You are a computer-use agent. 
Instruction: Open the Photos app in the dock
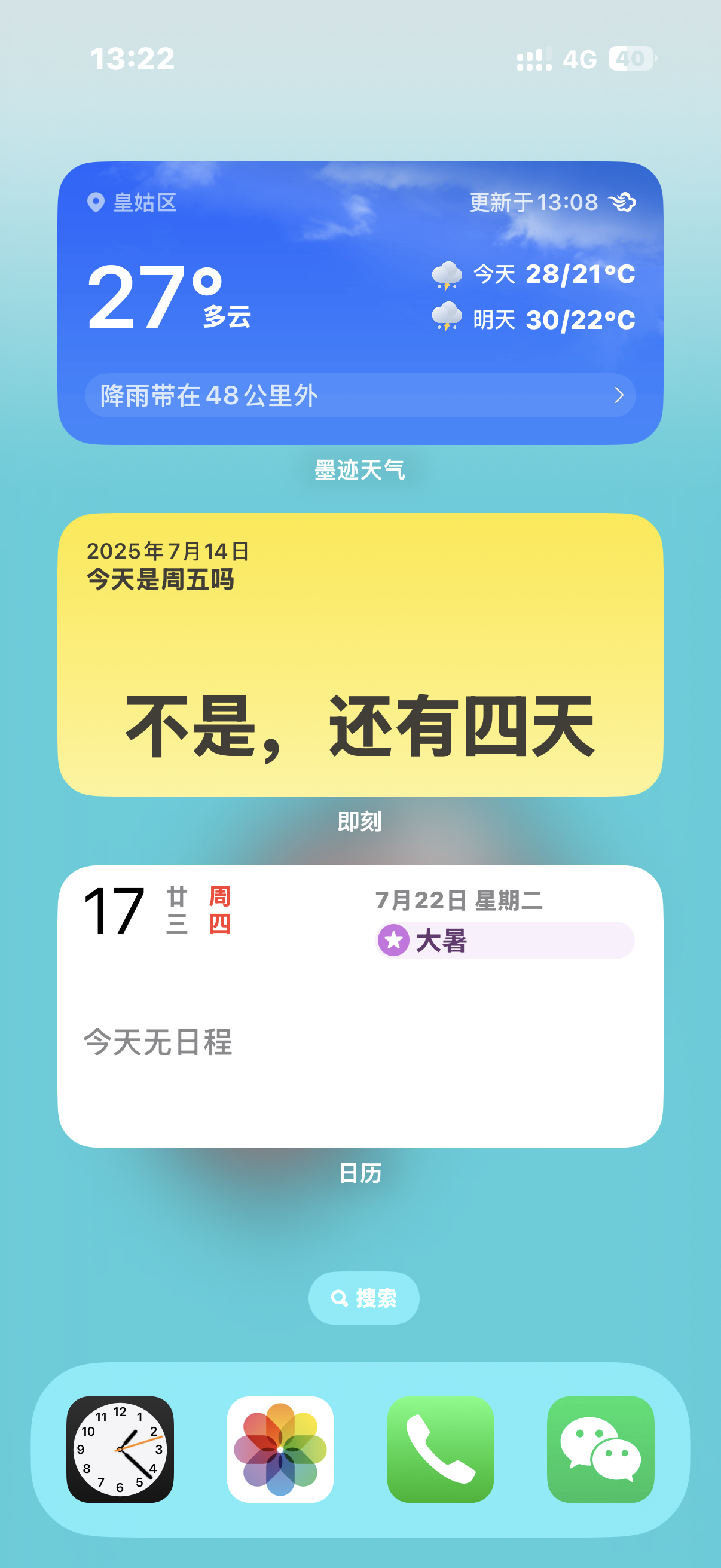(280, 1450)
